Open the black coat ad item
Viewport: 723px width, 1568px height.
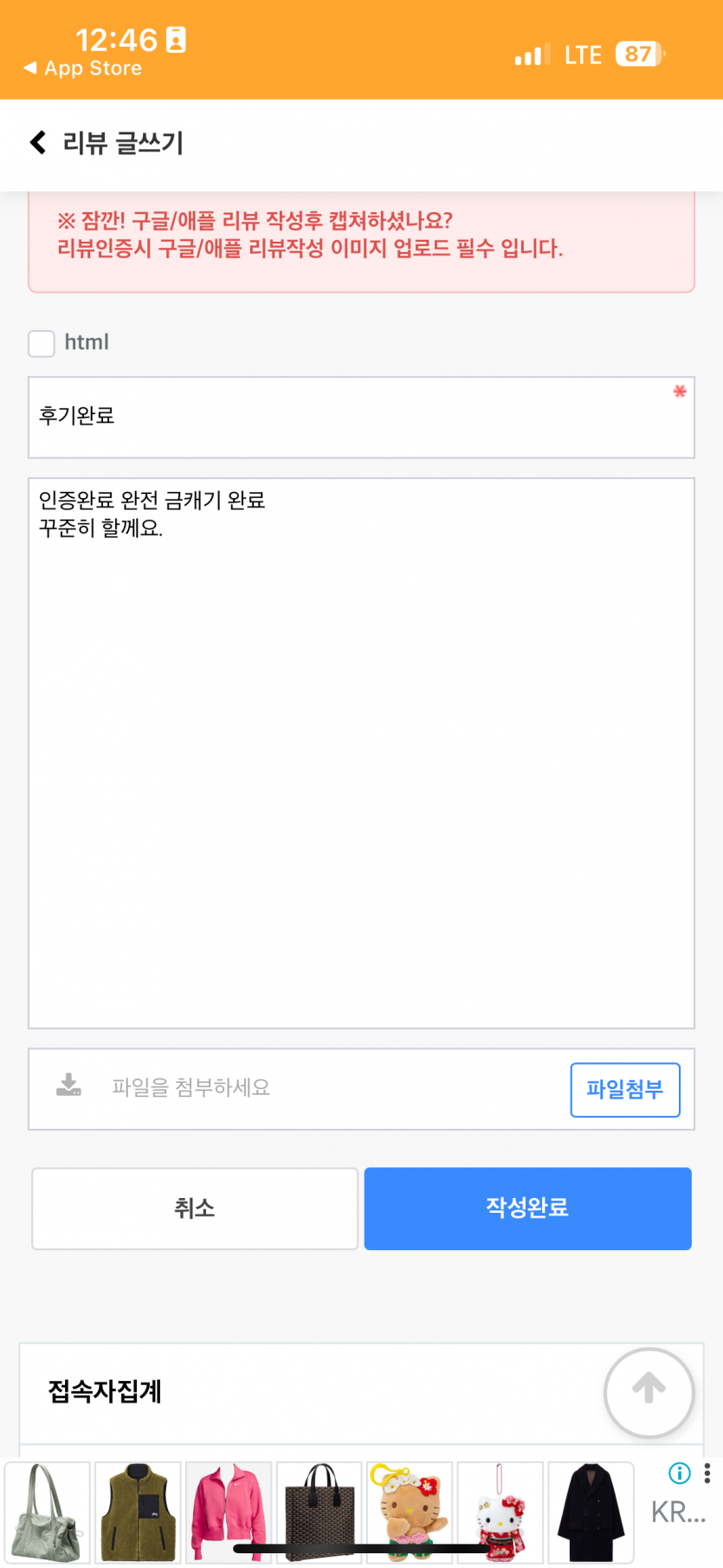(591, 1512)
